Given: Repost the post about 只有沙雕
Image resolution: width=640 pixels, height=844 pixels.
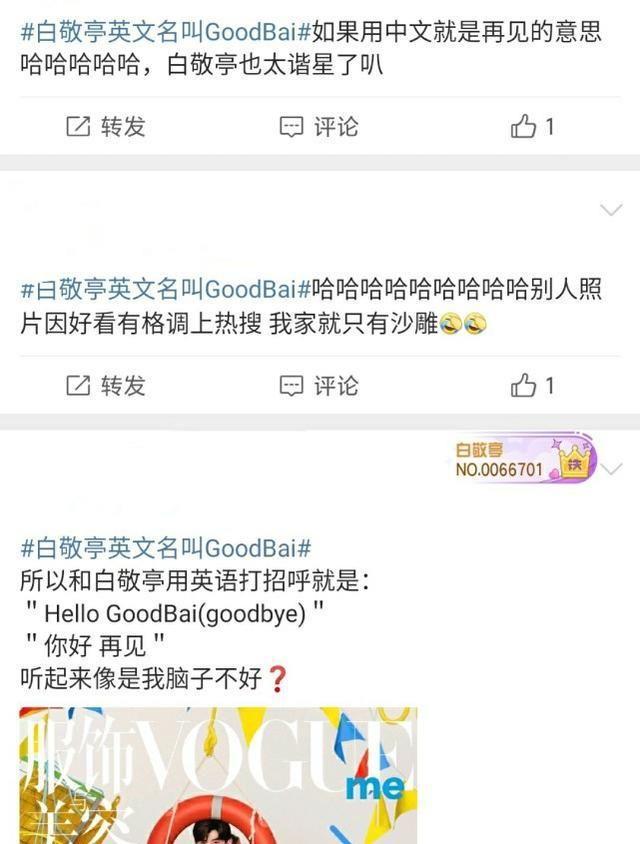Looking at the screenshot, I should pyautogui.click(x=105, y=386).
